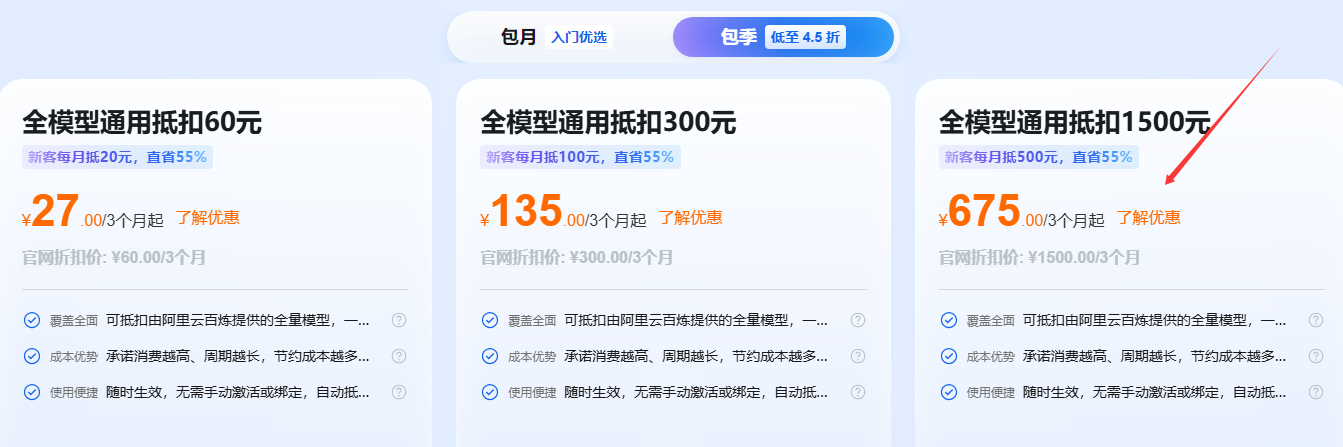
Task: Choose the 全模型通用抵扣60元 plan card
Action: click(215, 263)
